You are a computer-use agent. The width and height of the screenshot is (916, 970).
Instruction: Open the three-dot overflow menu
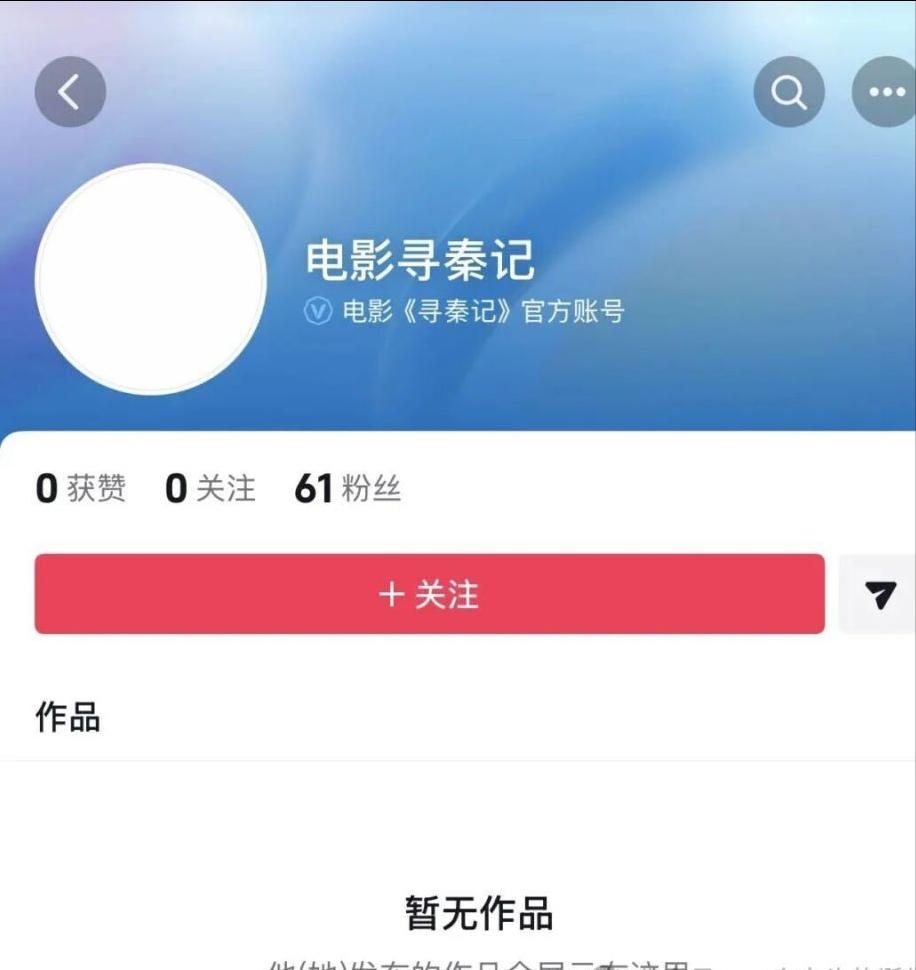click(885, 92)
